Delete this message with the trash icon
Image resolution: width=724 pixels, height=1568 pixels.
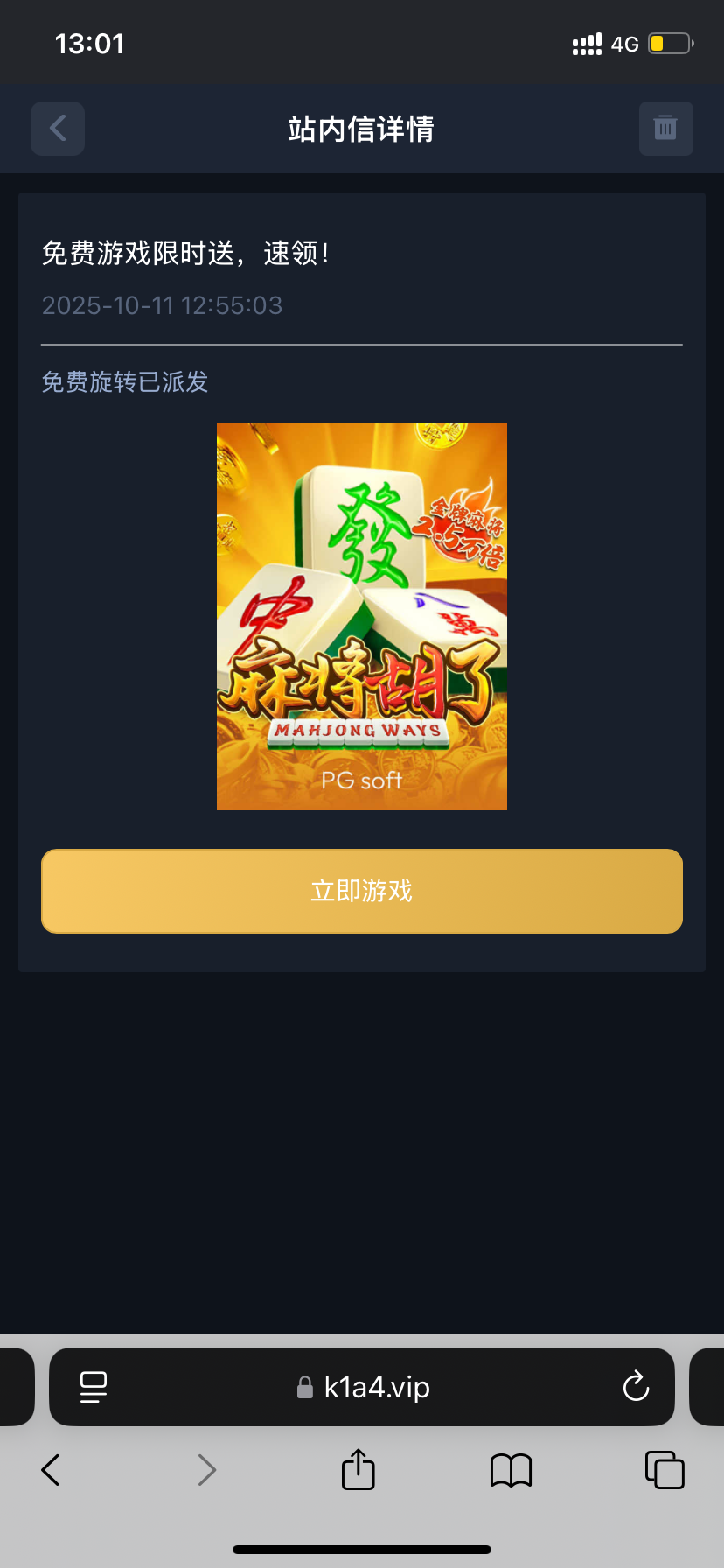pos(665,129)
